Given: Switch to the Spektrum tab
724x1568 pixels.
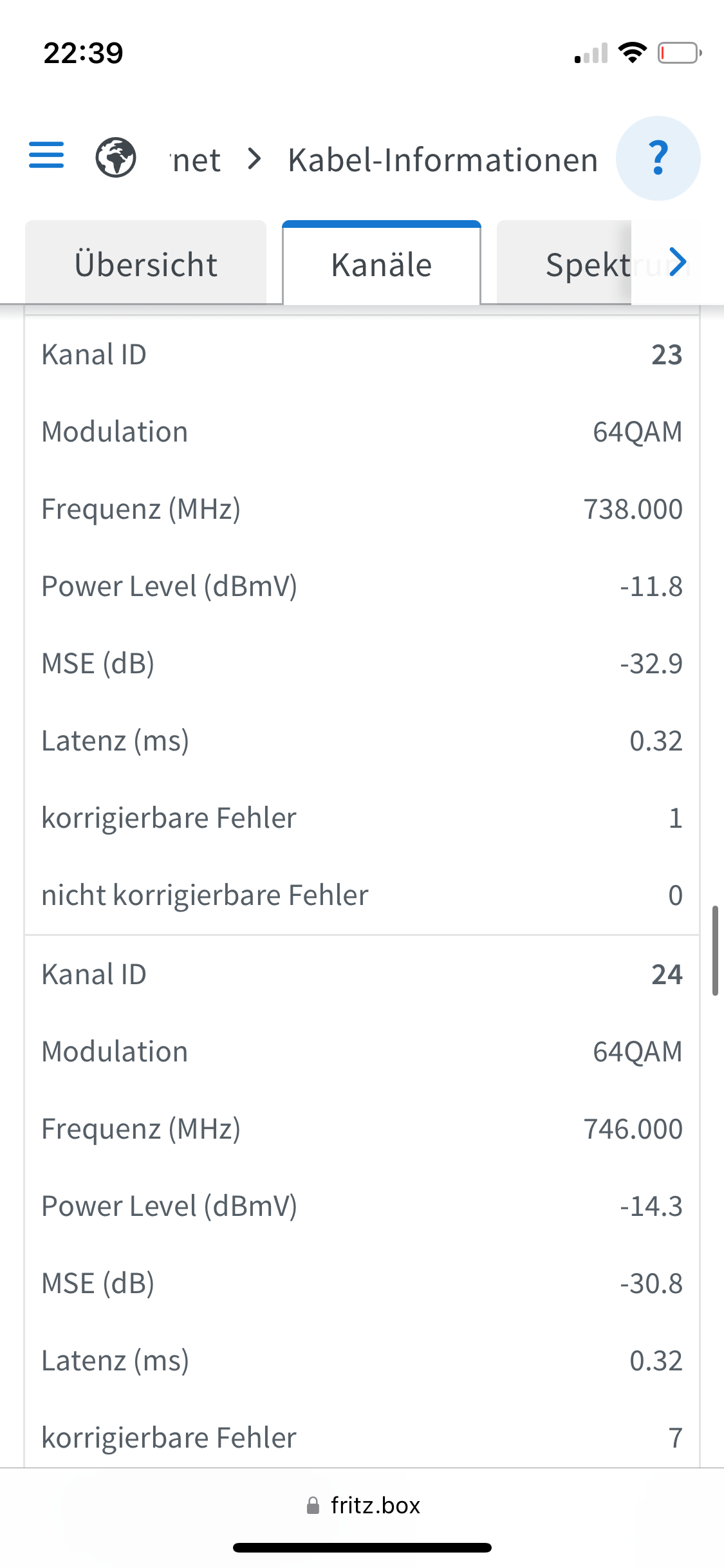Looking at the screenshot, I should click(564, 263).
